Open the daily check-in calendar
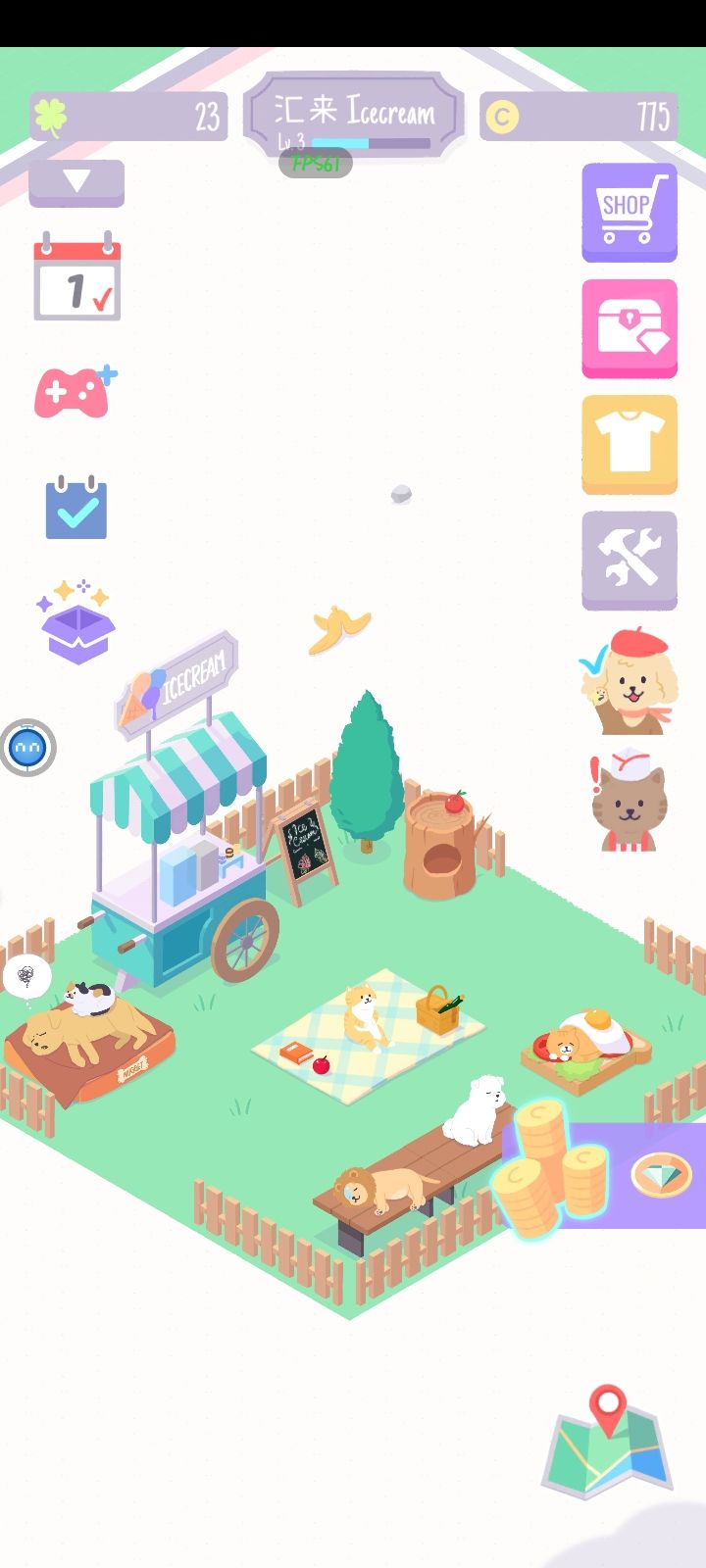Screen dimensions: 706x1568 coord(76,282)
